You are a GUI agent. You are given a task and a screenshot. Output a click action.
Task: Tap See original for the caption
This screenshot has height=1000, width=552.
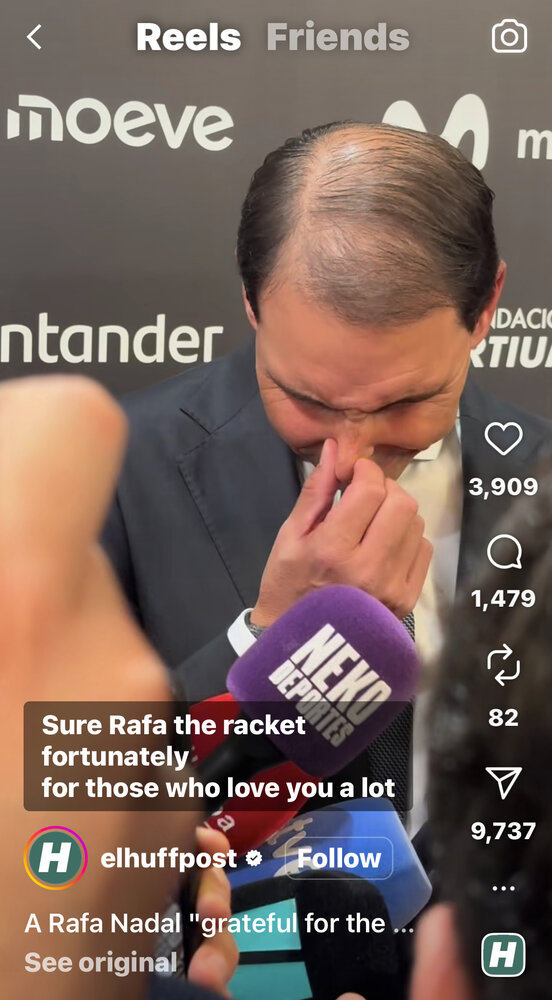coord(101,962)
